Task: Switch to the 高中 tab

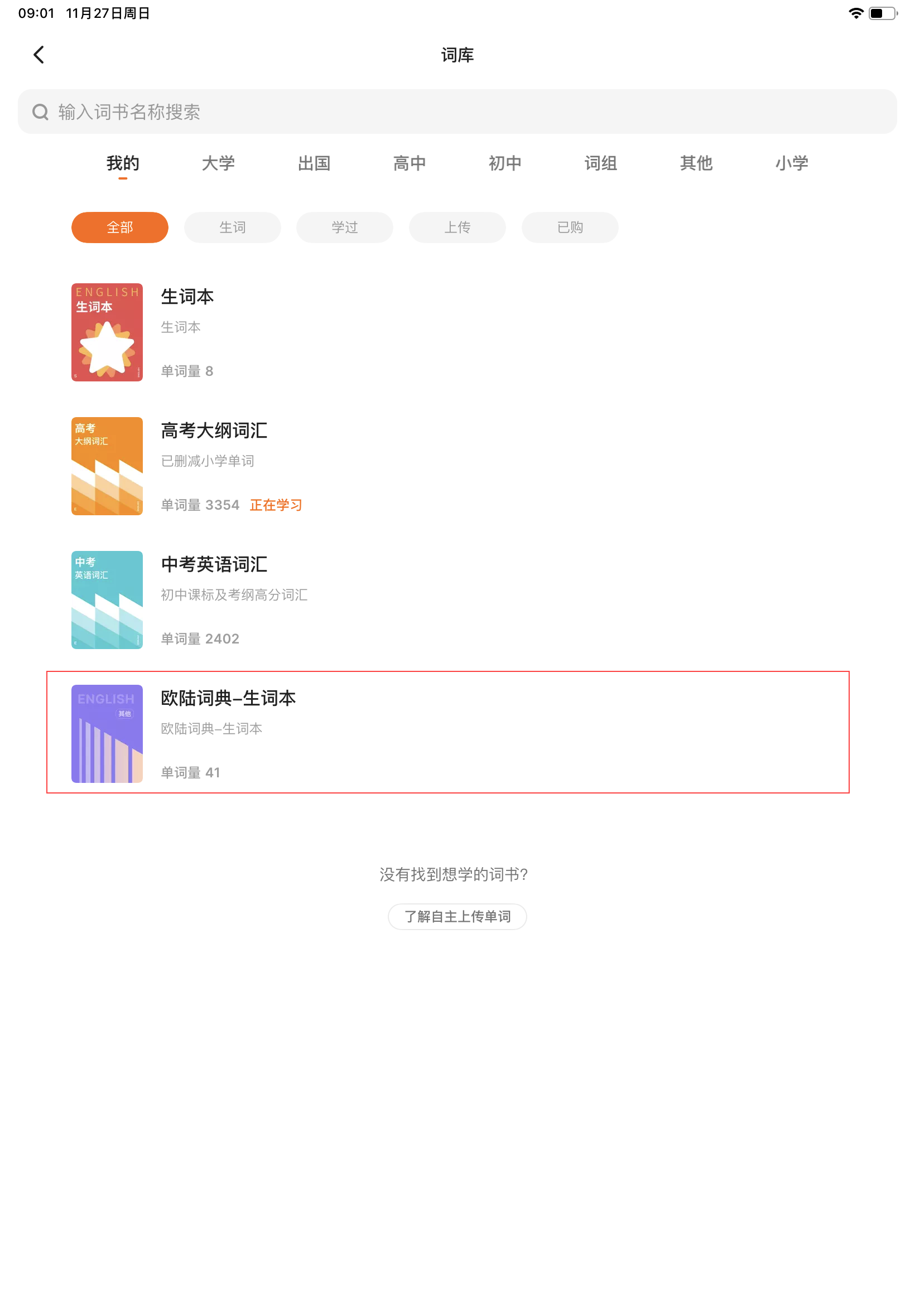Action: (x=410, y=163)
